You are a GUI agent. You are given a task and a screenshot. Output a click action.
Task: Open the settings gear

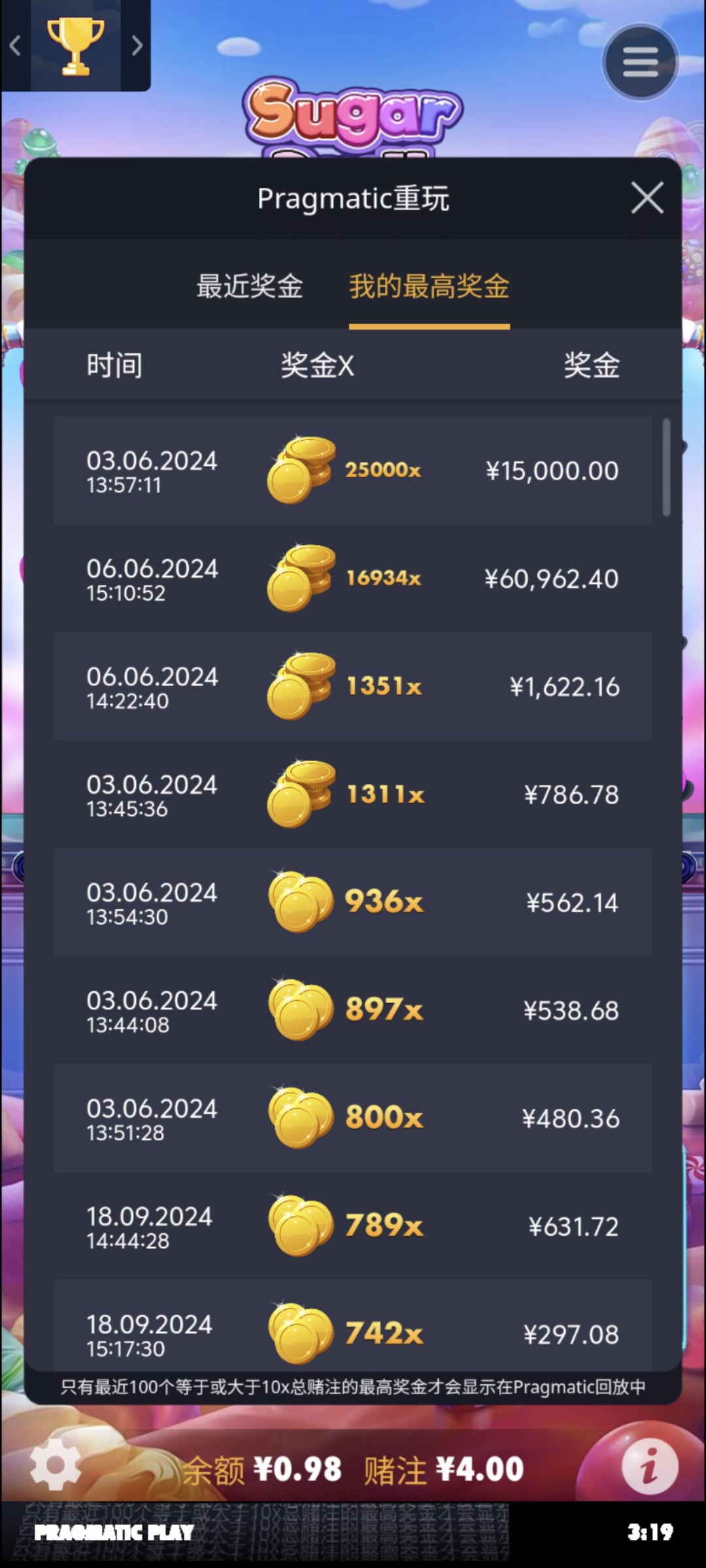56,1464
